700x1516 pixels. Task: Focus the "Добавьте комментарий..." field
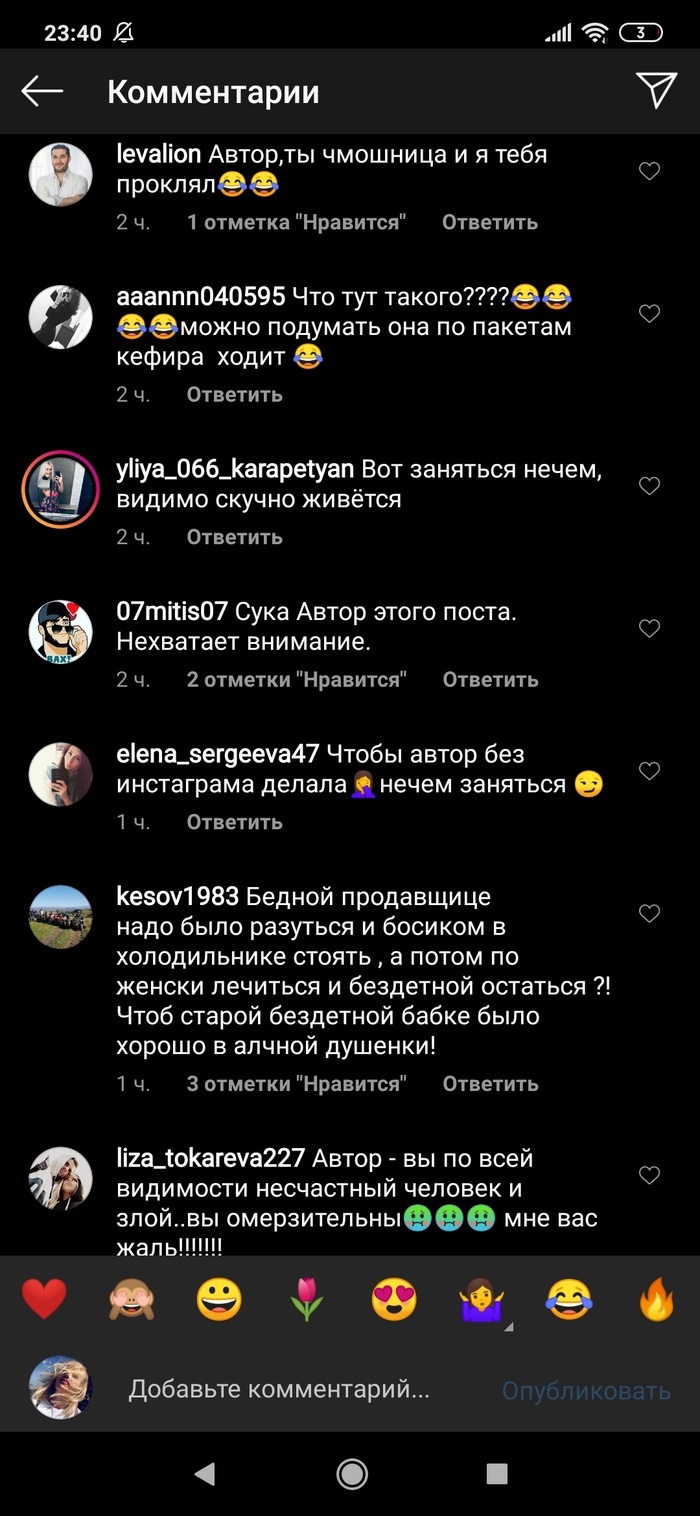[279, 1389]
